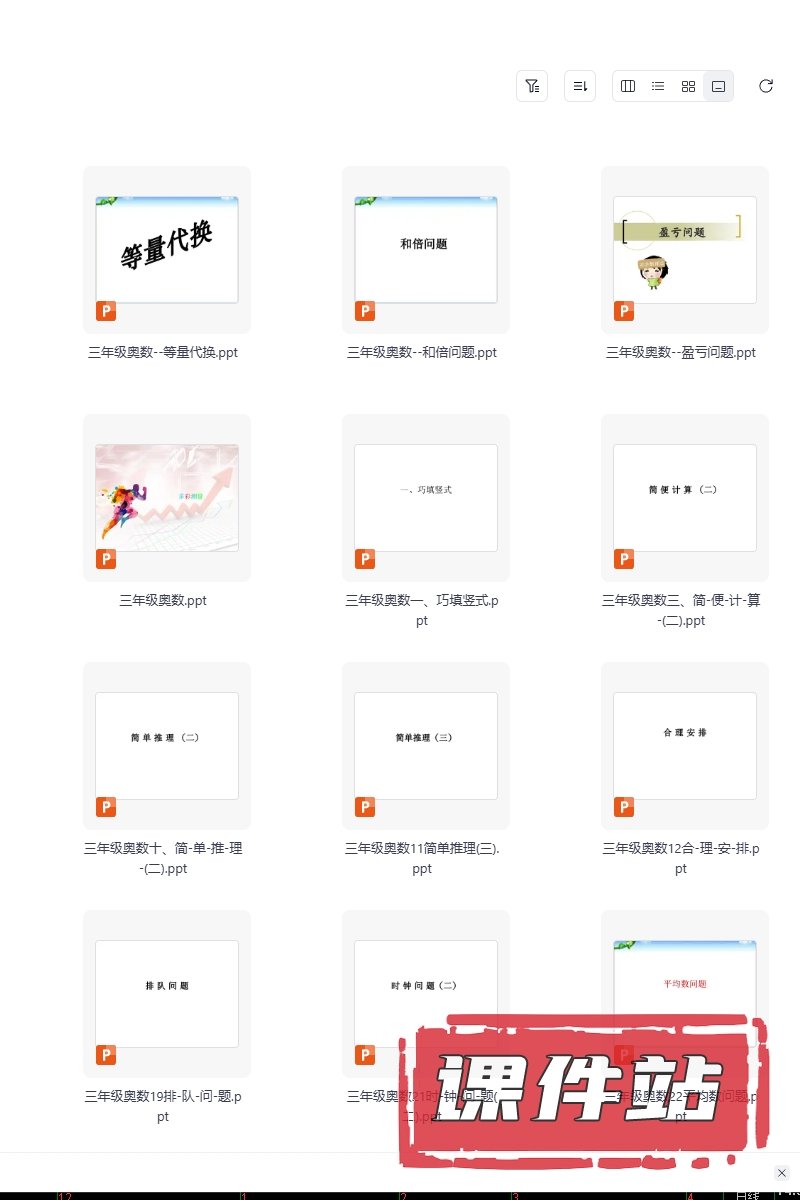The image size is (800, 1200).
Task: Switch to grid view layout
Action: click(688, 86)
